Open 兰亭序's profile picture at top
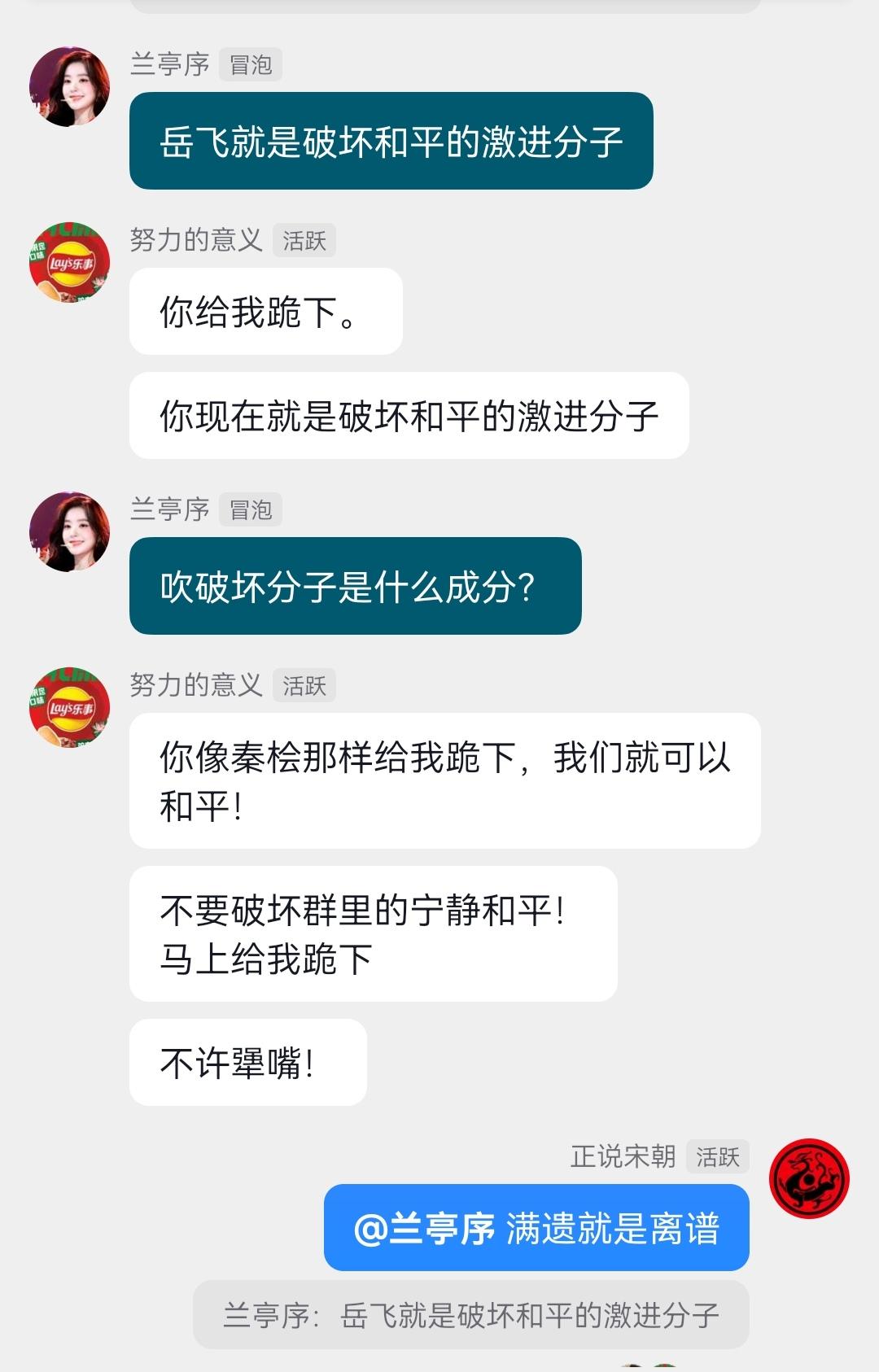The height and width of the screenshot is (1372, 879). coord(69,85)
